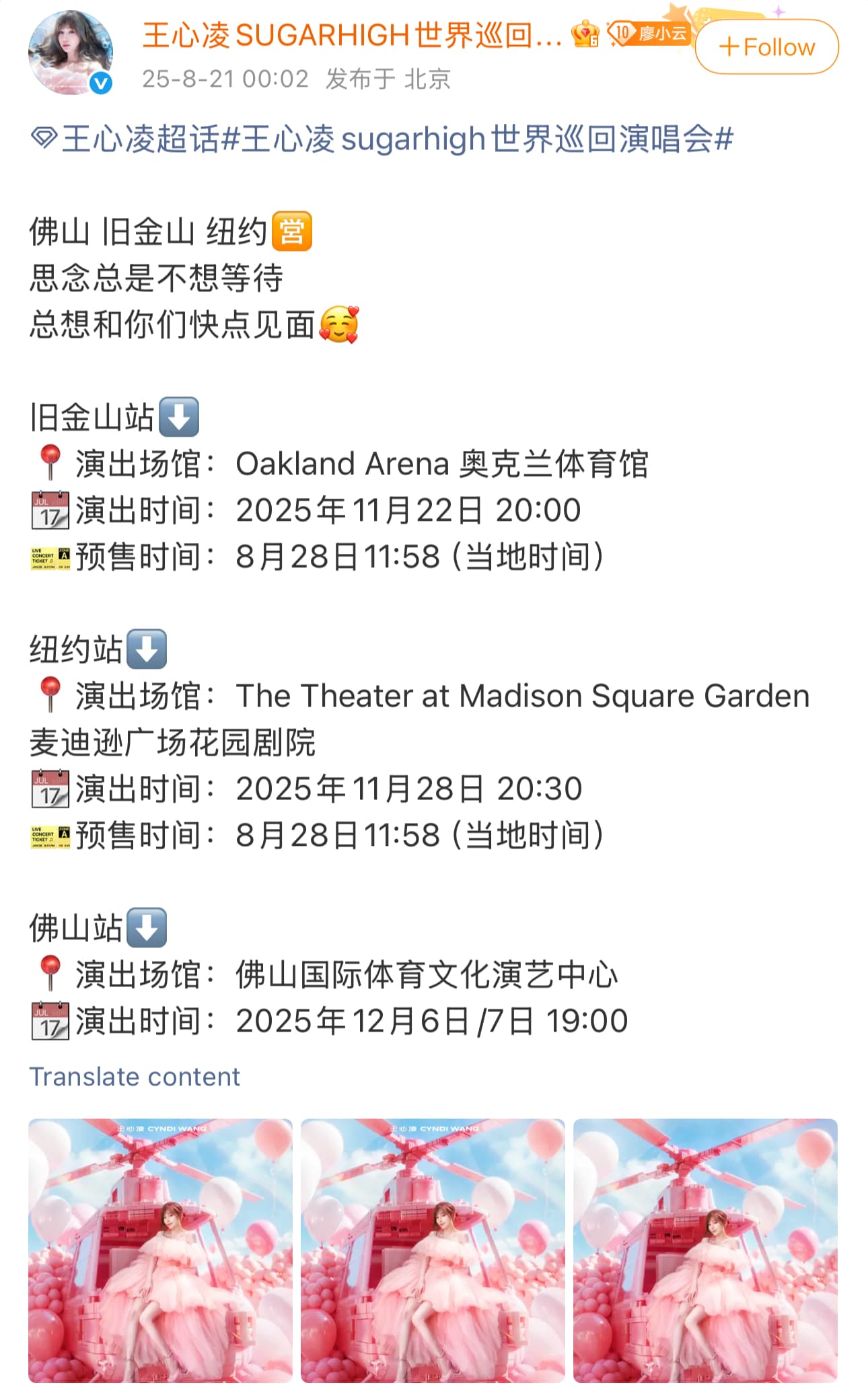Tap Translate content
This screenshot has width=868, height=1397.
[x=135, y=1077]
